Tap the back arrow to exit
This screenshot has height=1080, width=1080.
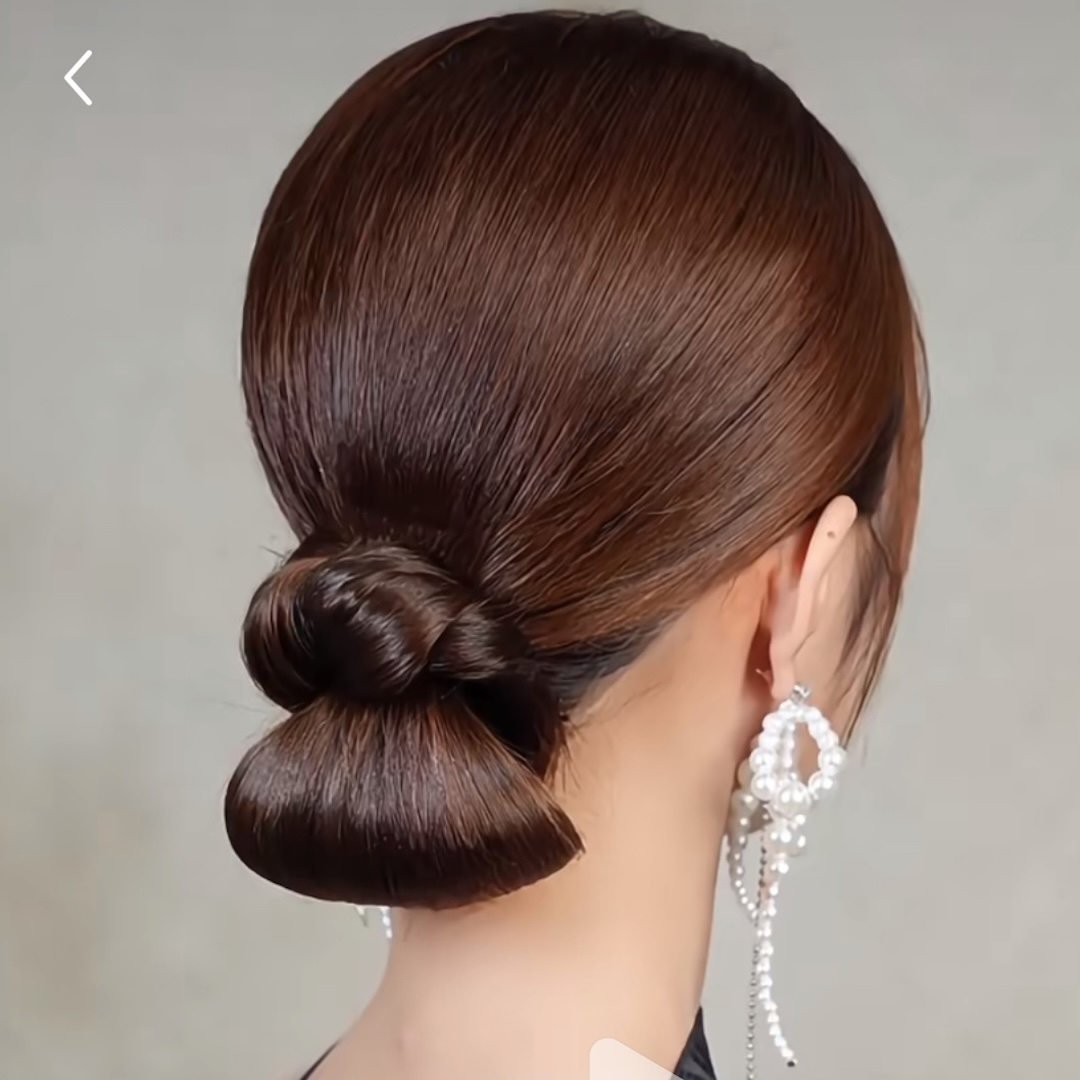point(78,78)
